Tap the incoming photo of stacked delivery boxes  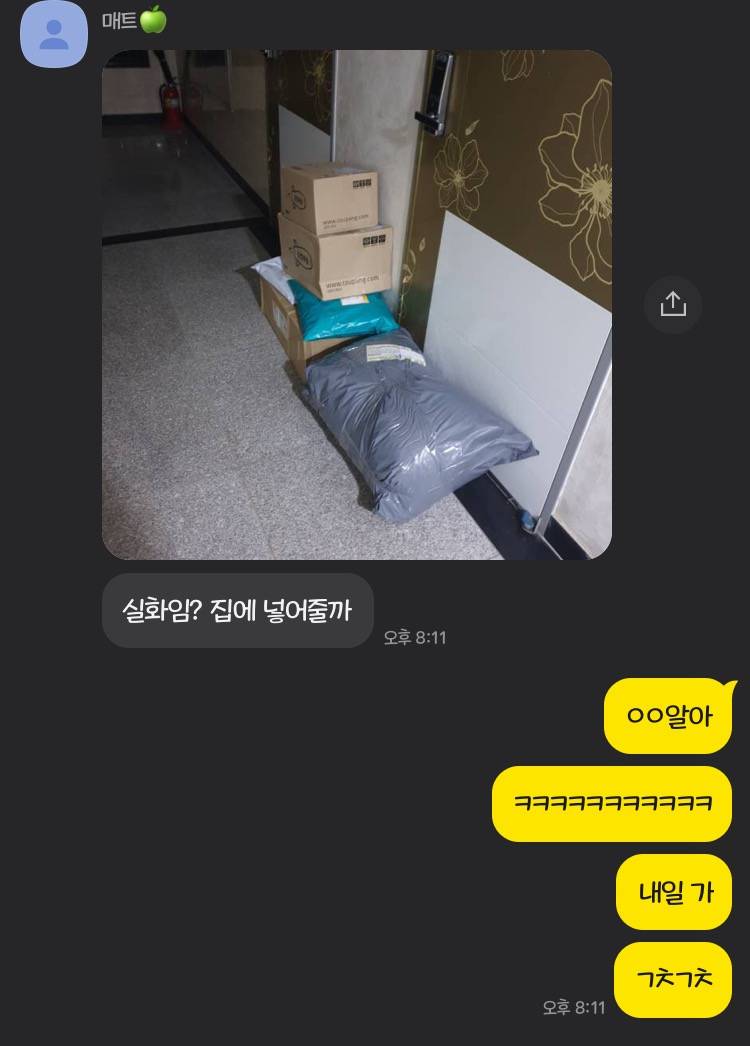(x=355, y=304)
